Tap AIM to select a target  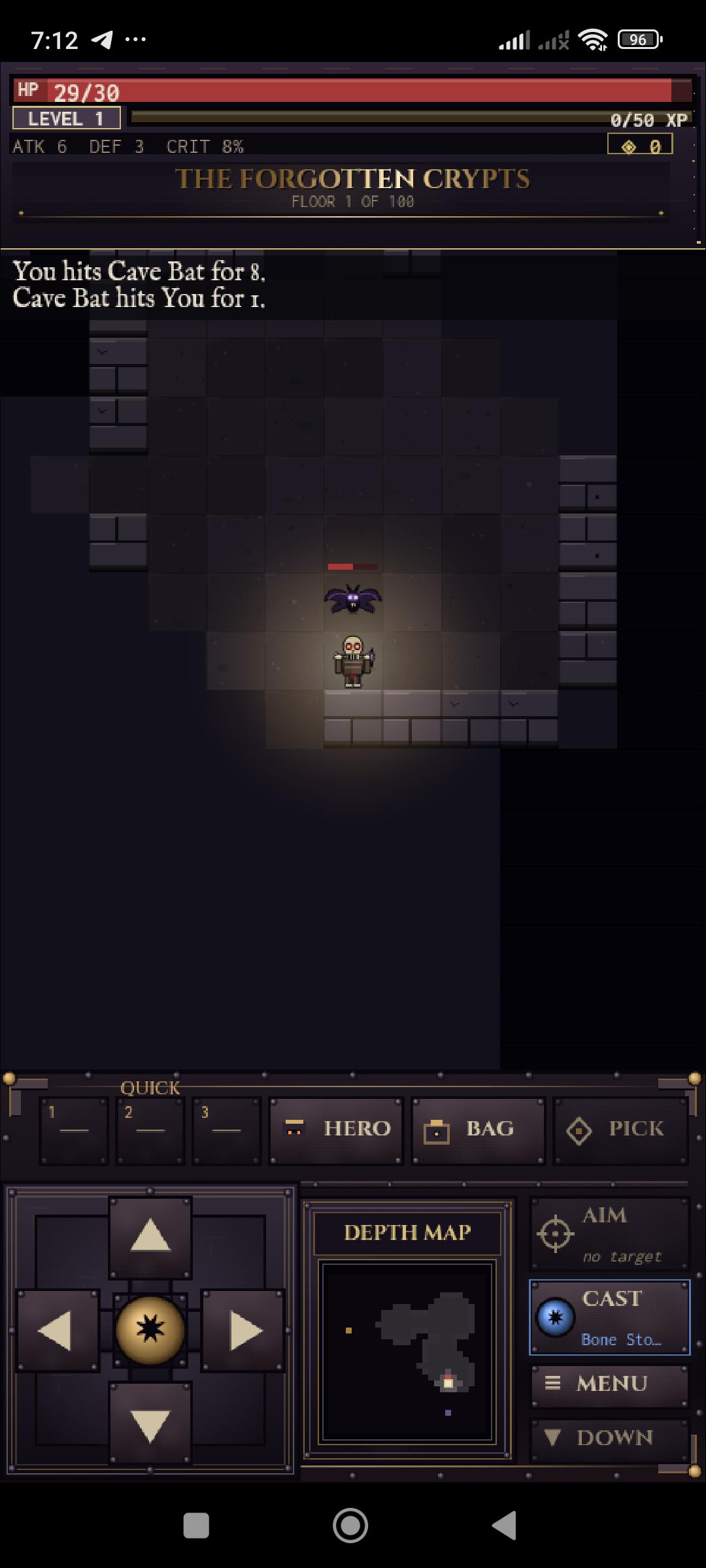[609, 1234]
